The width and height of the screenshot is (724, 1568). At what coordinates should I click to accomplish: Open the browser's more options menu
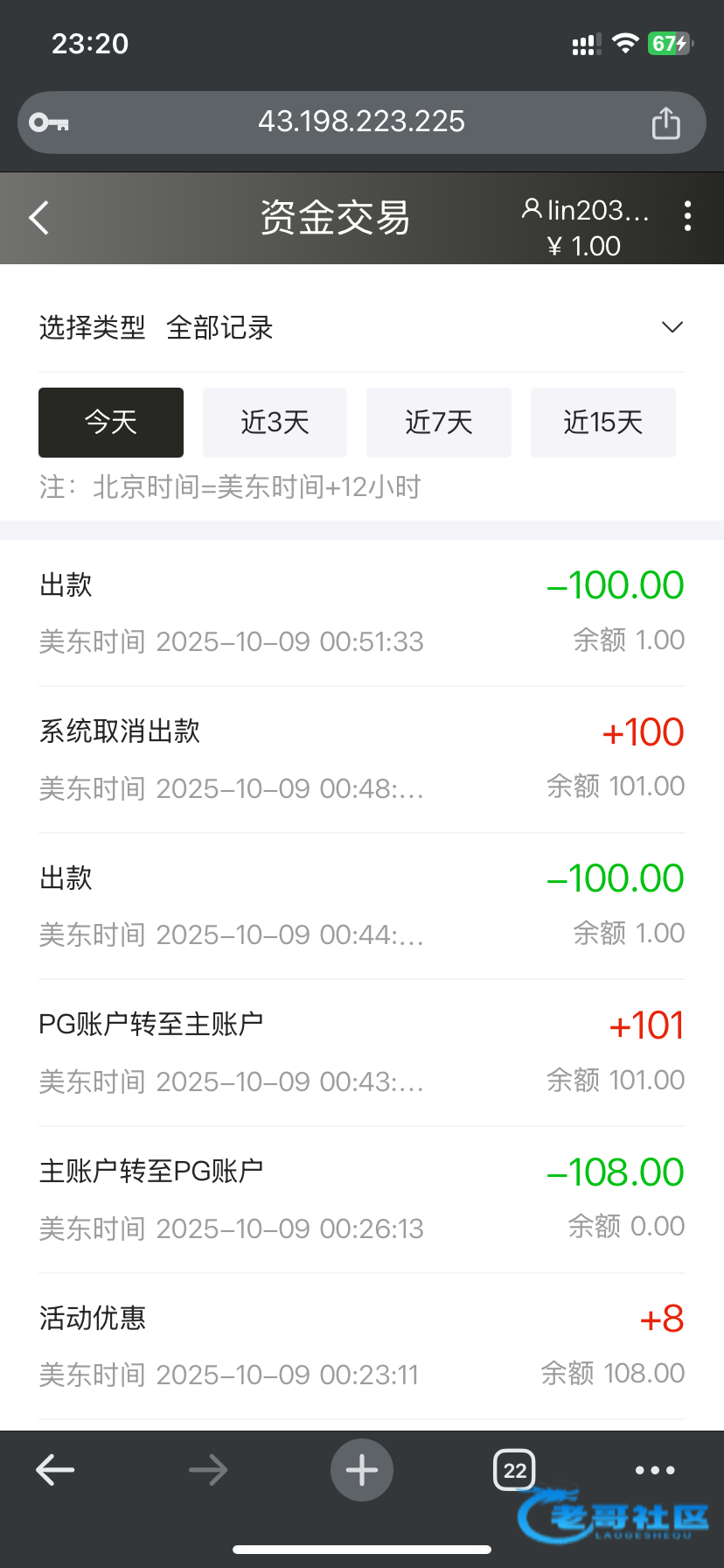[655, 1470]
